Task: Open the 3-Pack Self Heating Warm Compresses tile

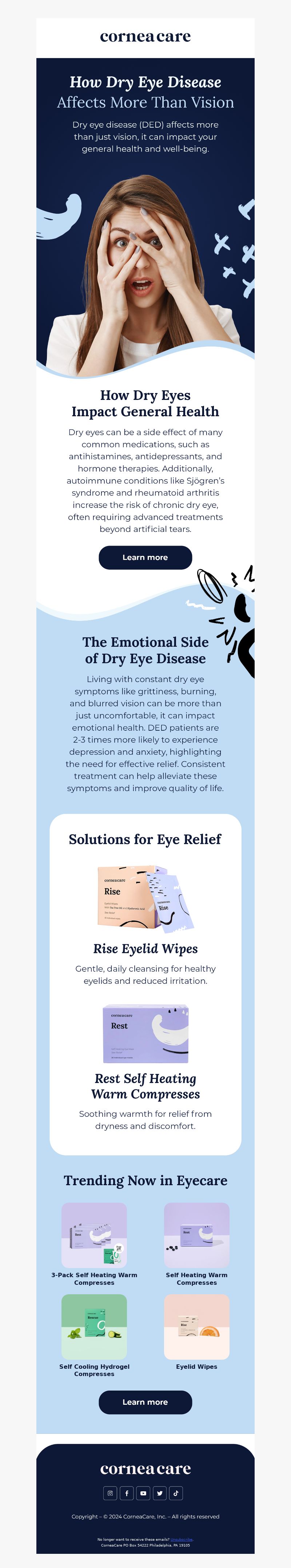Action: (94, 1235)
